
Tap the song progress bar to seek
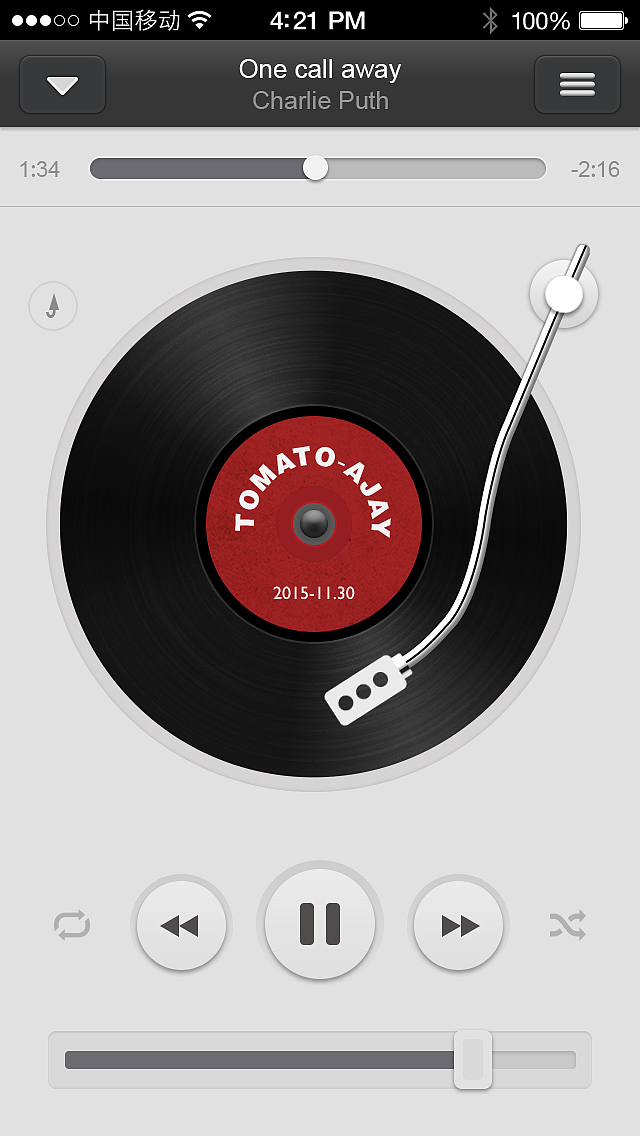pyautogui.click(x=318, y=168)
